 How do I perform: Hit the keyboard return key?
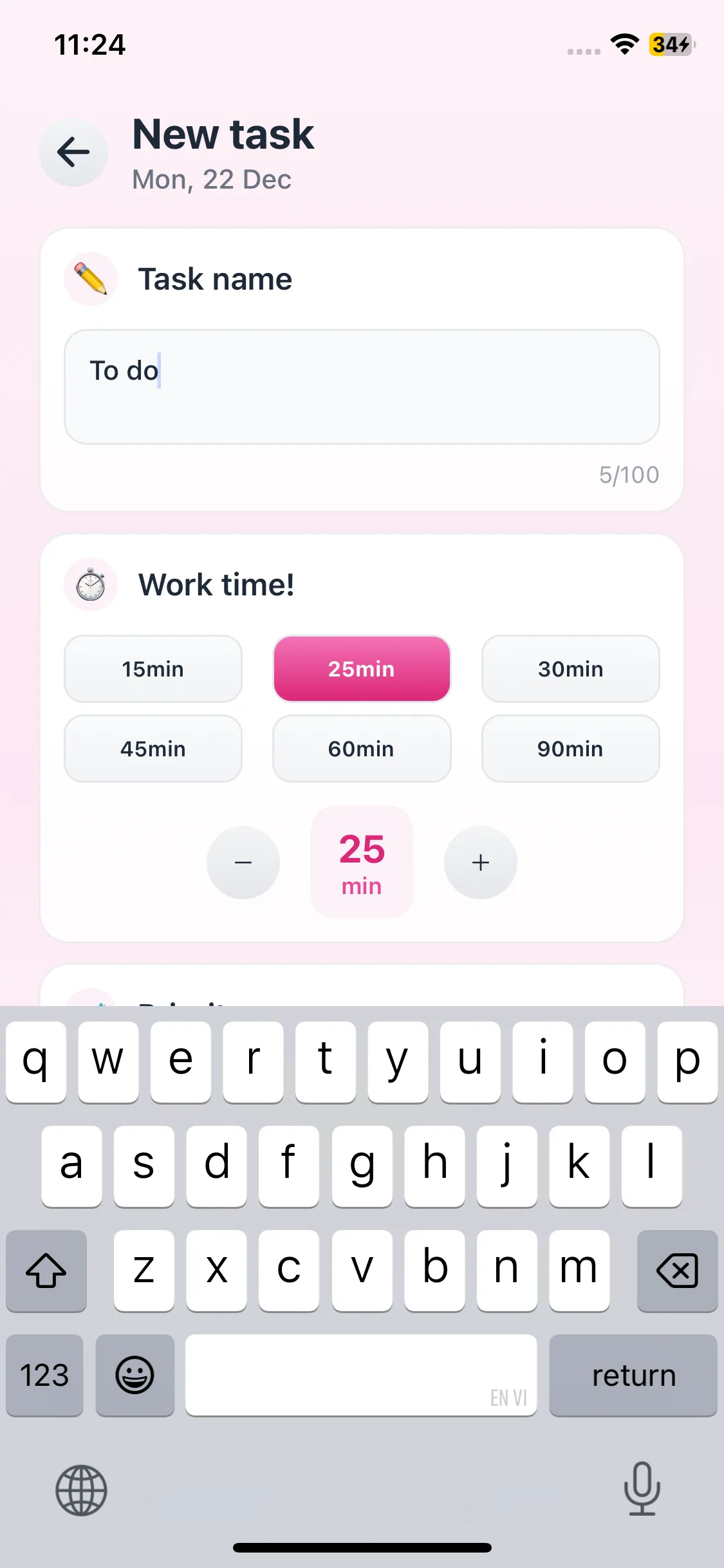pos(633,1376)
